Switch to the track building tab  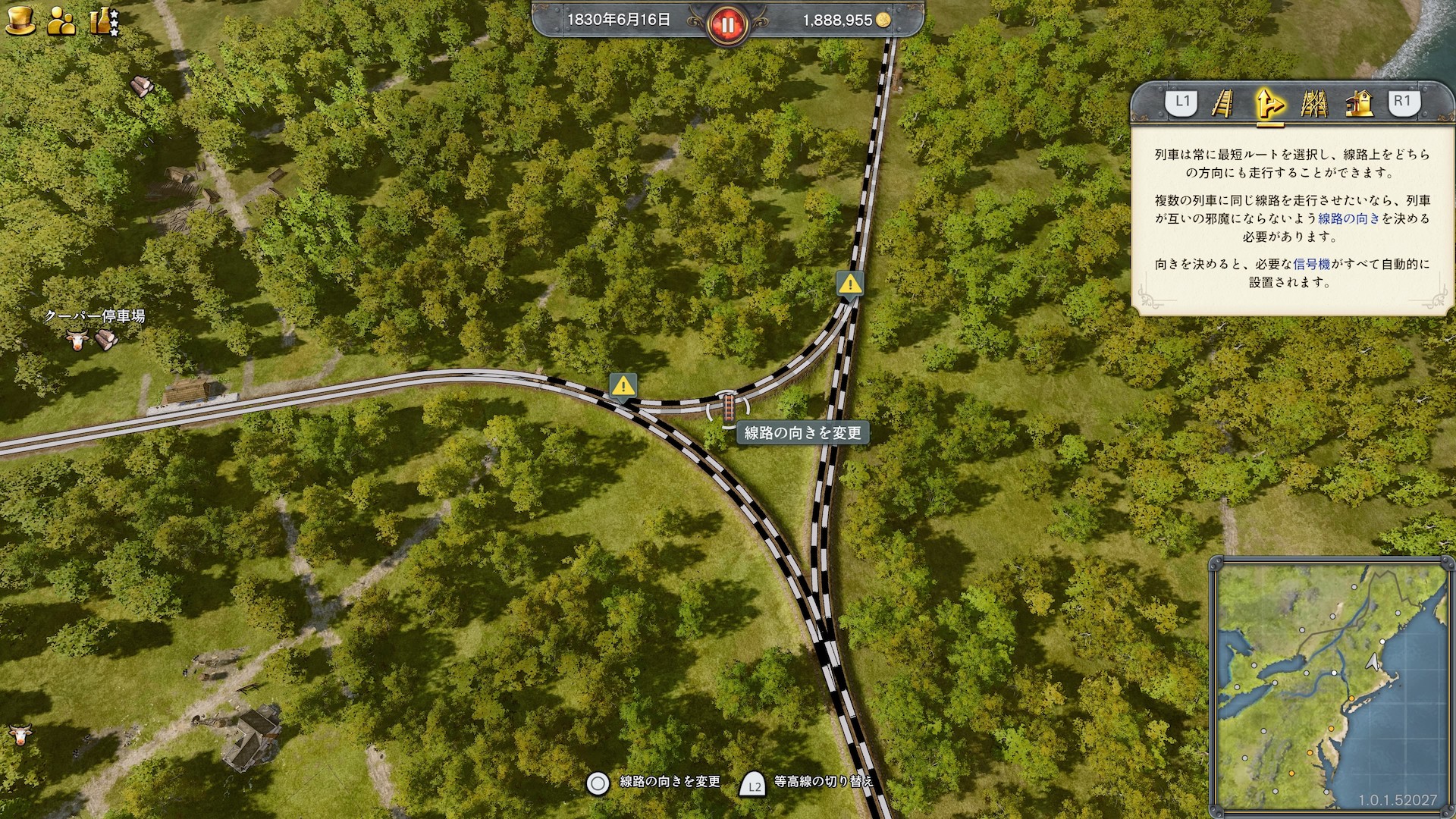1222,103
